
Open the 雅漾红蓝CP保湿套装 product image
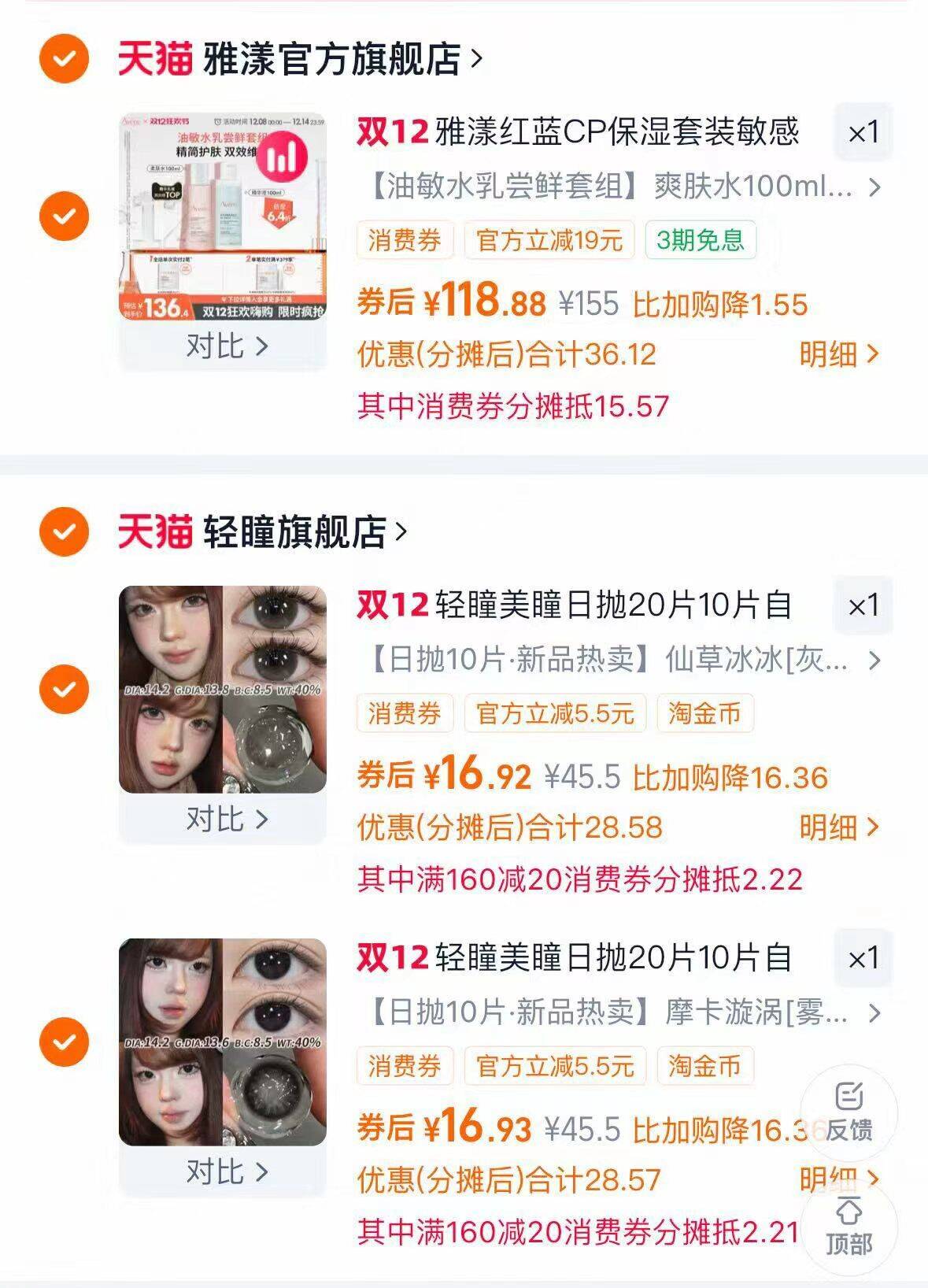click(x=223, y=217)
